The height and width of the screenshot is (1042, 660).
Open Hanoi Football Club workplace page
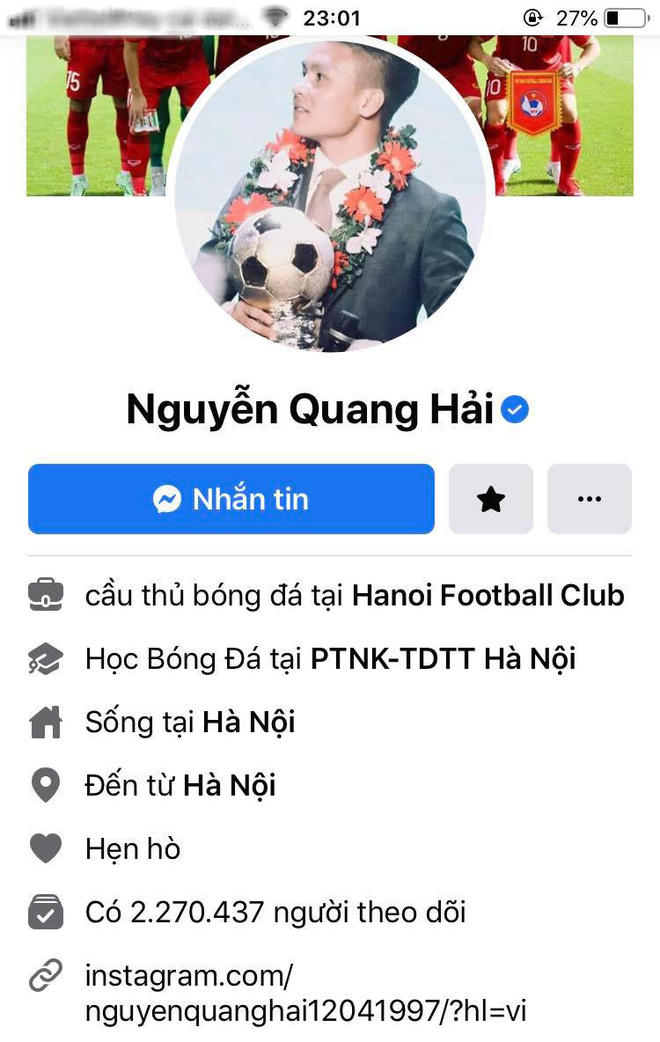coord(488,596)
